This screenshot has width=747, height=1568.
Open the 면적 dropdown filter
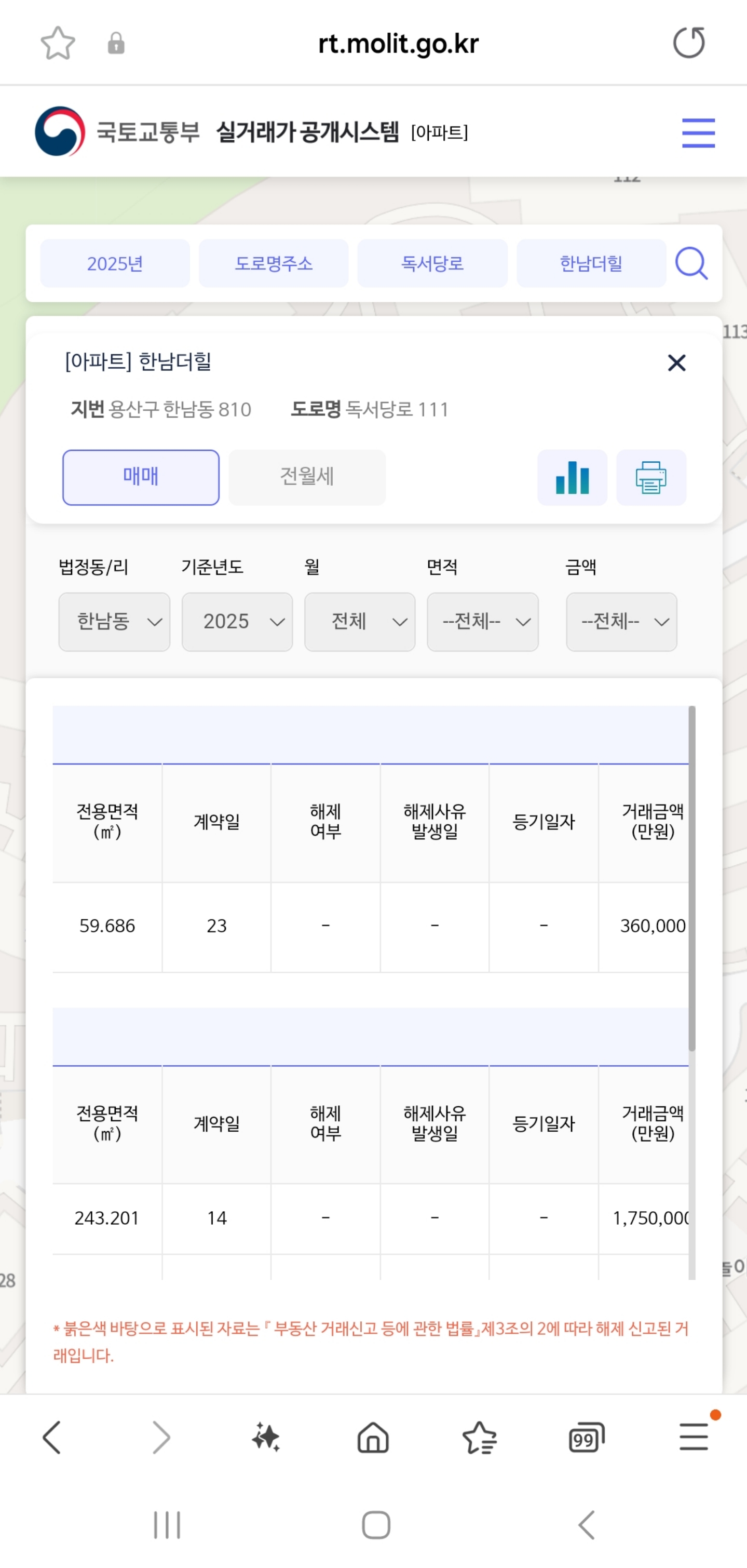coord(482,622)
